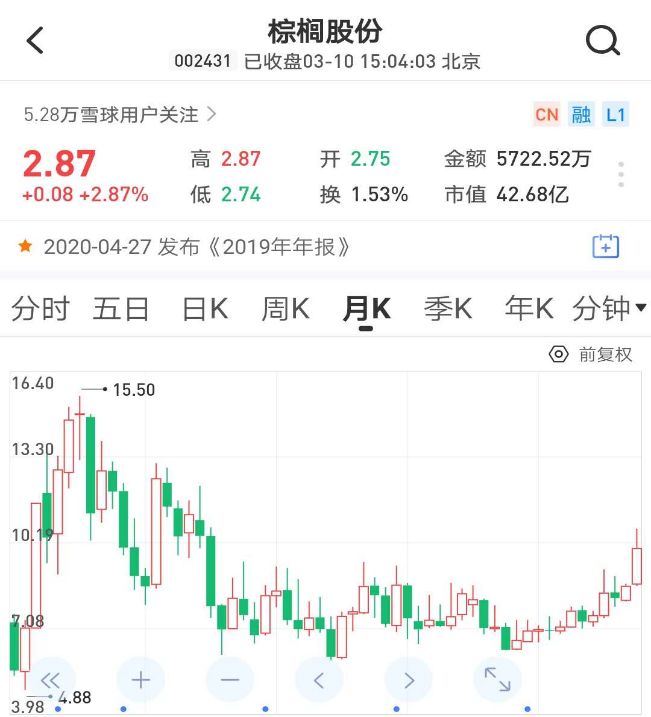Change the 前复权 price adjustment setting
Image resolution: width=651 pixels, height=717 pixels.
tap(591, 355)
